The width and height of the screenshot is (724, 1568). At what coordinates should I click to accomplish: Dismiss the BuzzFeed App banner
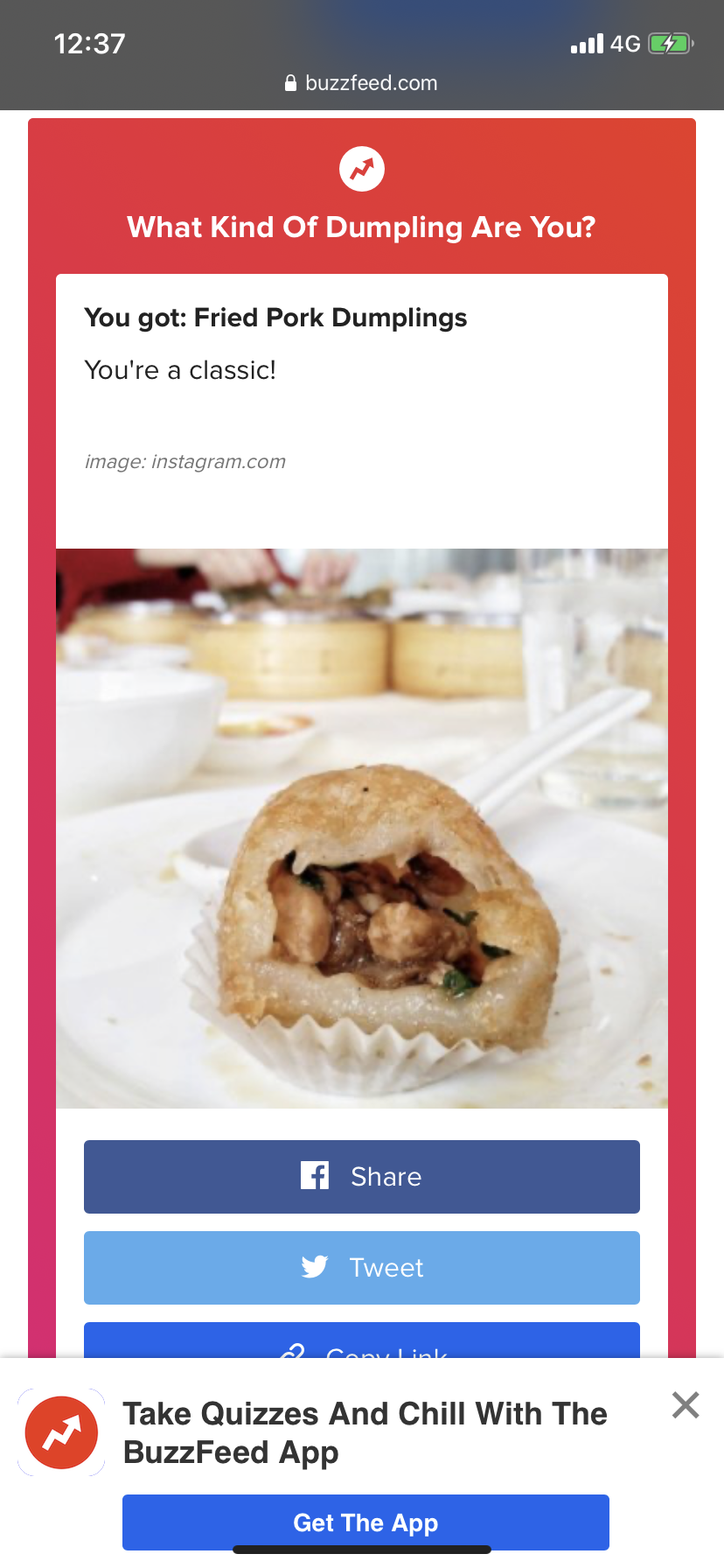click(686, 1404)
